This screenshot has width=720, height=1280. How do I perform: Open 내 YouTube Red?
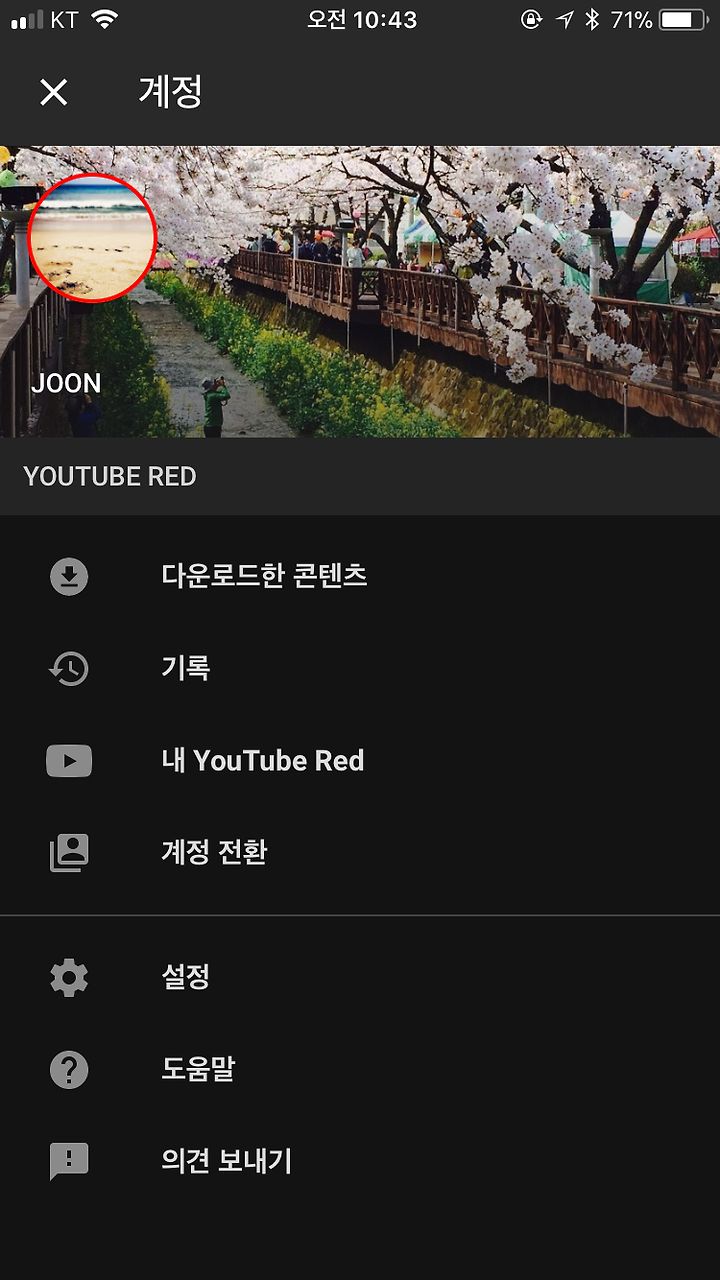point(360,761)
